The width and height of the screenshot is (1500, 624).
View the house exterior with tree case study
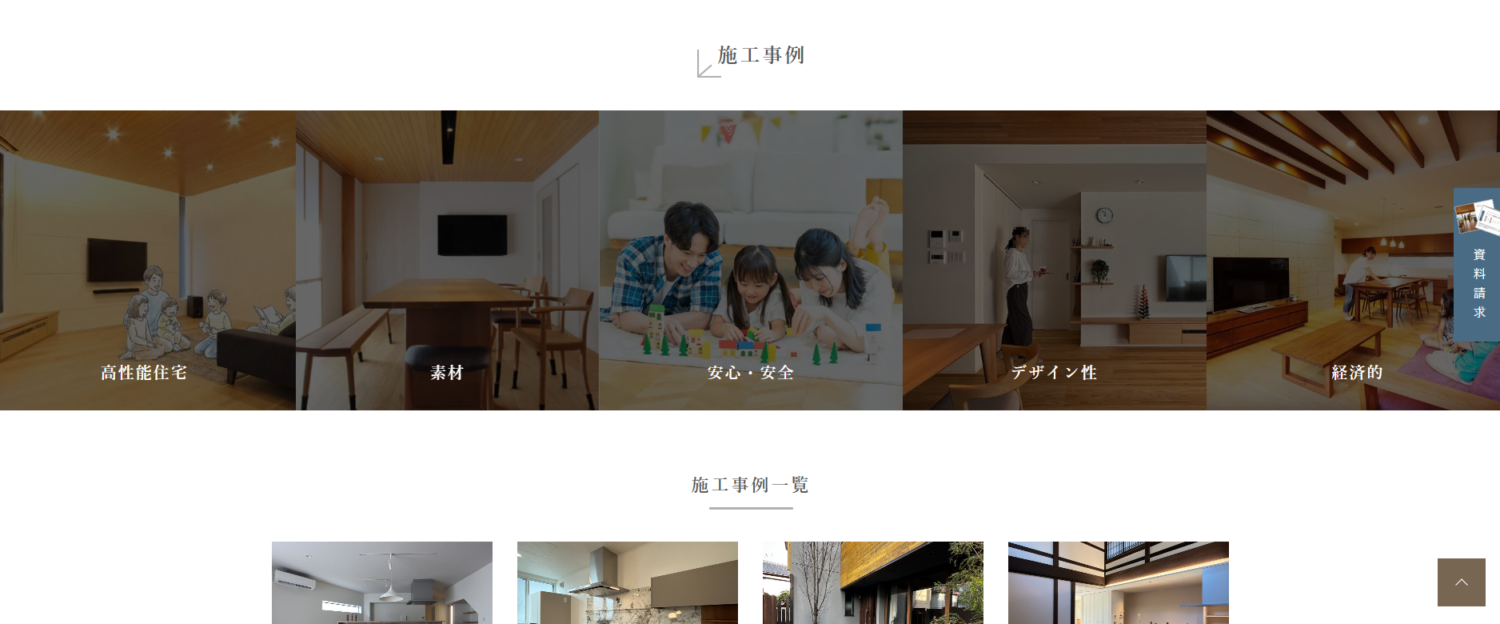pyautogui.click(x=873, y=583)
